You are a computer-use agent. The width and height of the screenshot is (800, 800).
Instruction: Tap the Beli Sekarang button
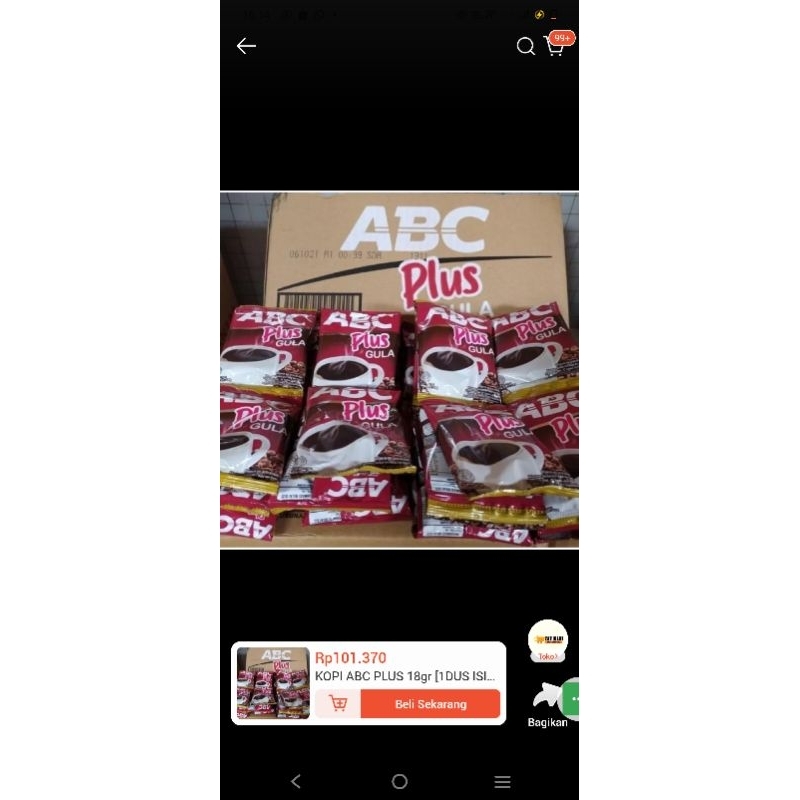pos(430,704)
